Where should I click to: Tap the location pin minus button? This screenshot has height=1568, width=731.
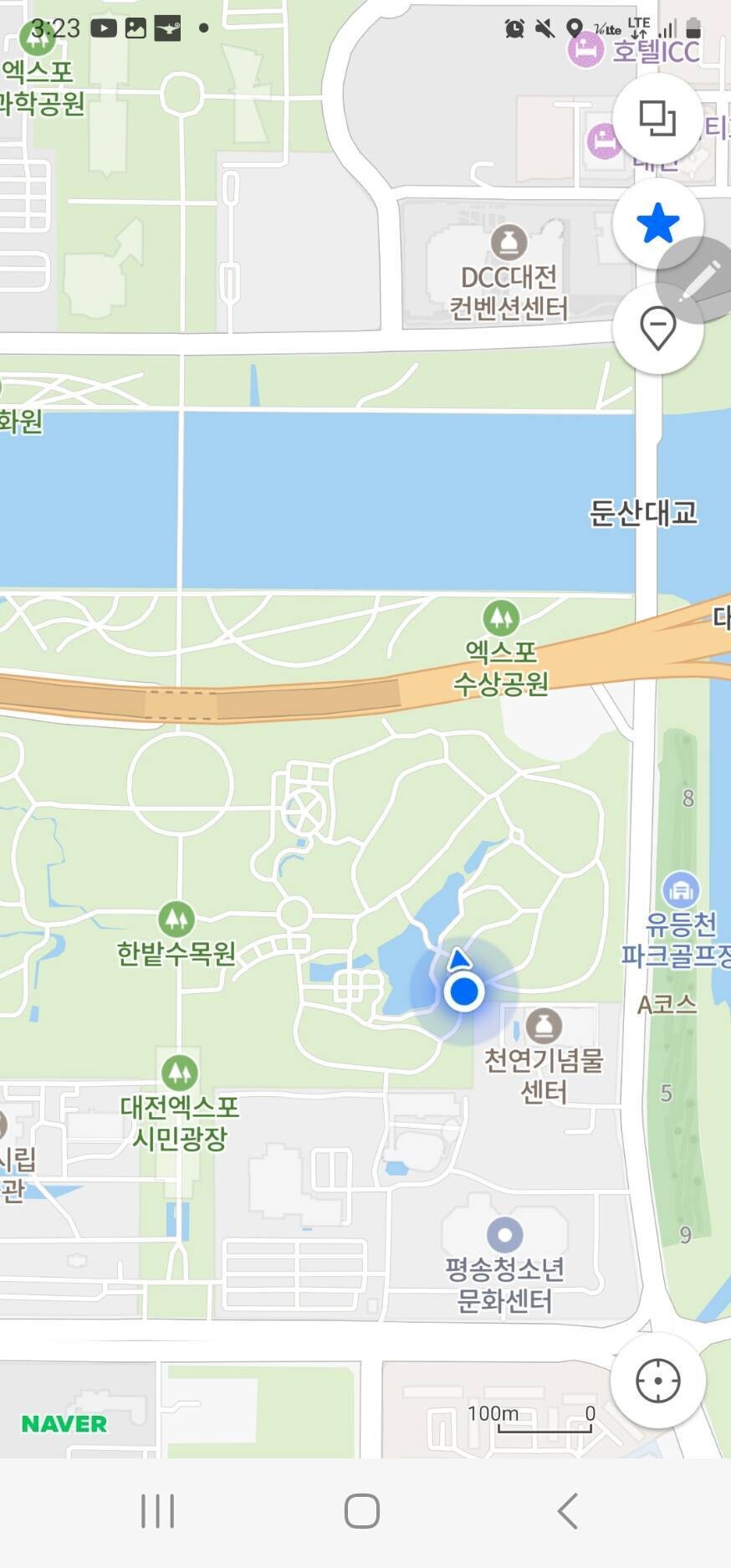pos(657,328)
